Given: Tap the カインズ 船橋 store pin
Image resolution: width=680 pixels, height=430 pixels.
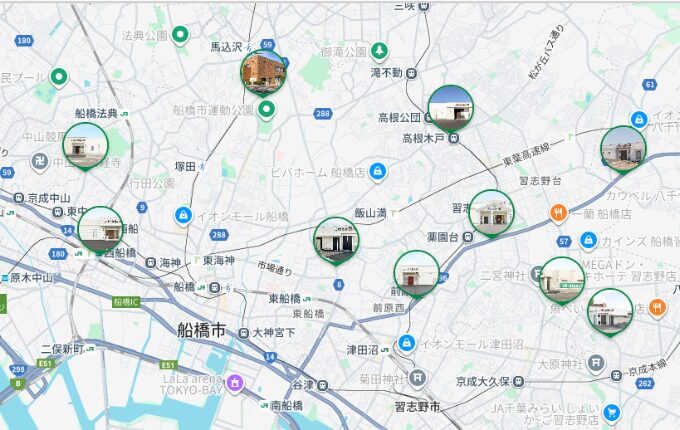Looking at the screenshot, I should (589, 241).
